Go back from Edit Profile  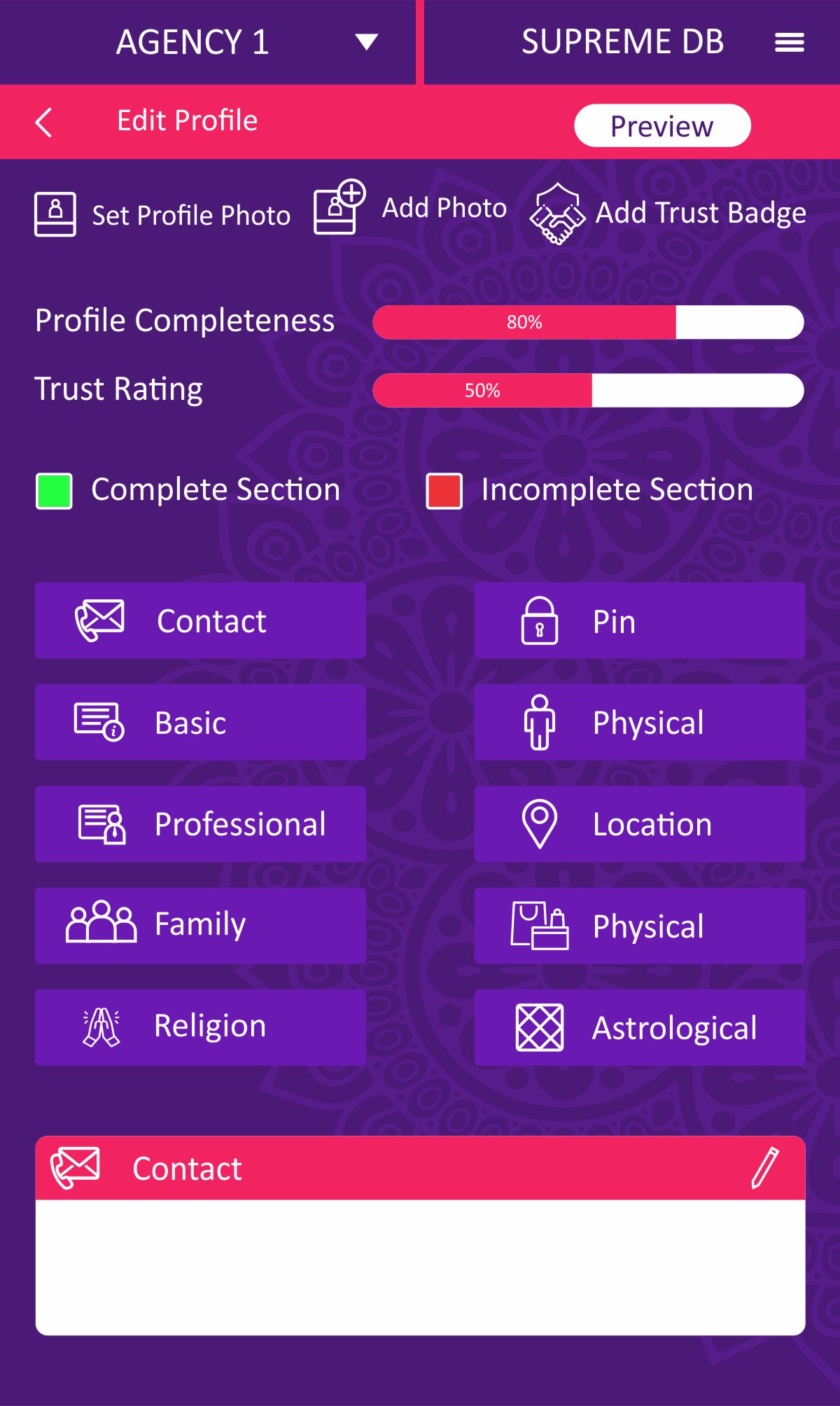pyautogui.click(x=44, y=123)
